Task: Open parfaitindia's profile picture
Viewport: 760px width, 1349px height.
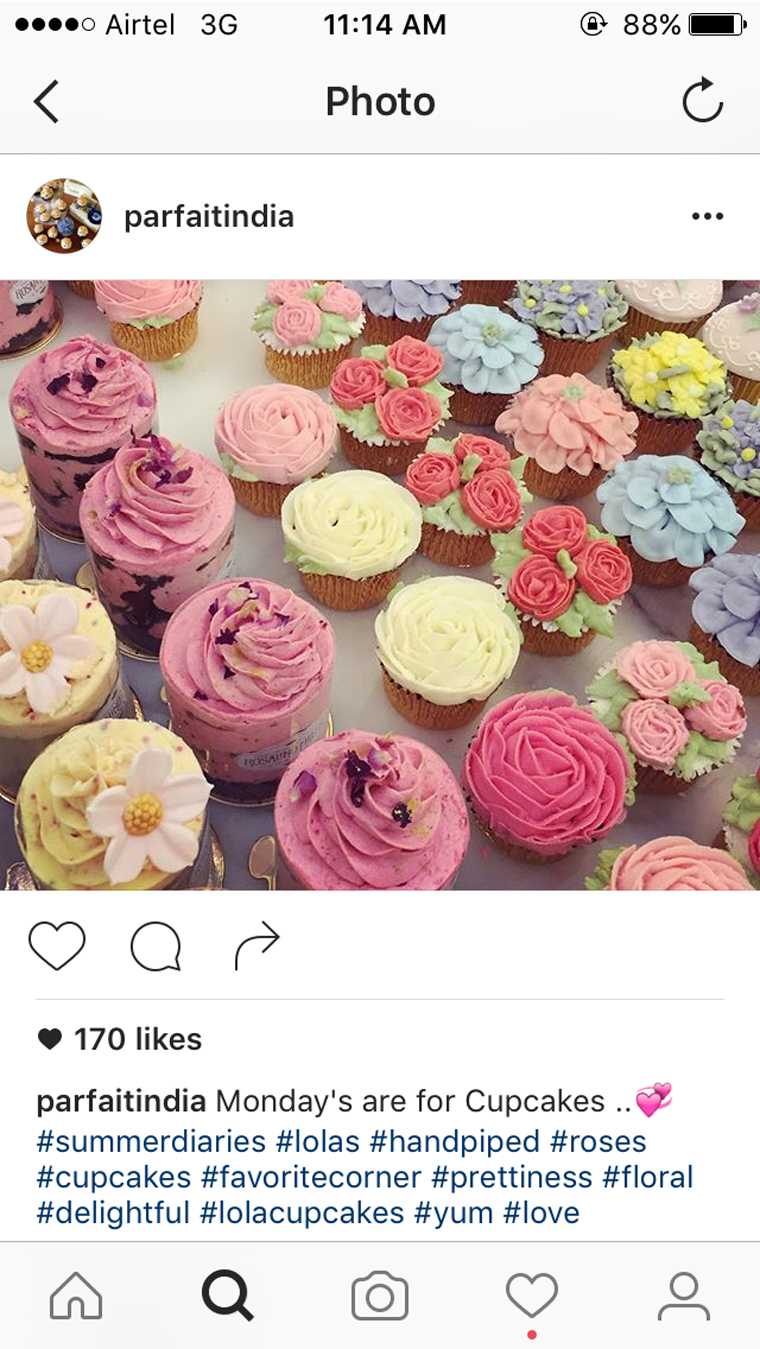Action: point(64,216)
